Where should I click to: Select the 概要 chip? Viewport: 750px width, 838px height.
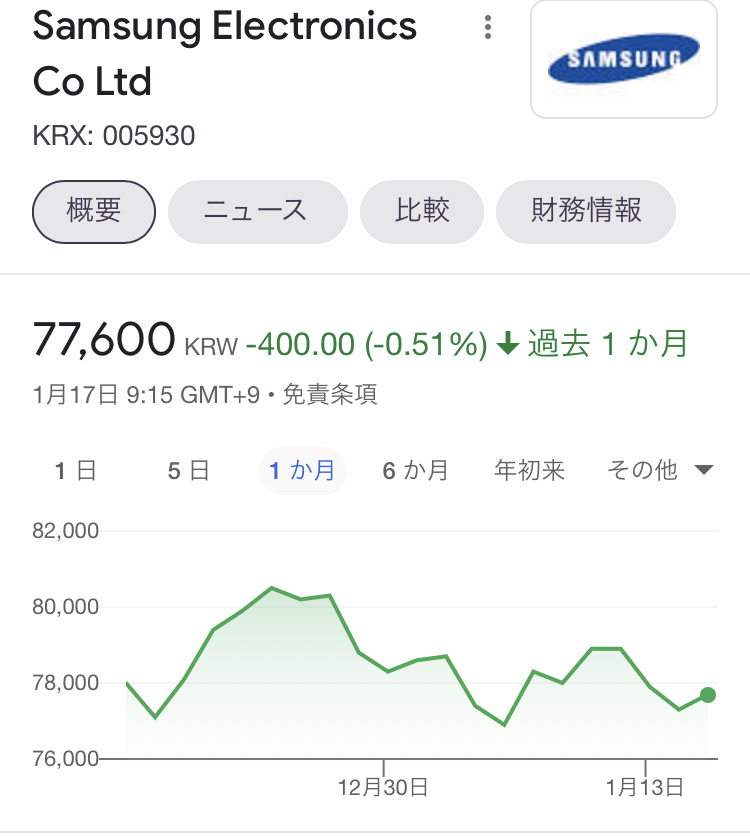click(x=95, y=211)
